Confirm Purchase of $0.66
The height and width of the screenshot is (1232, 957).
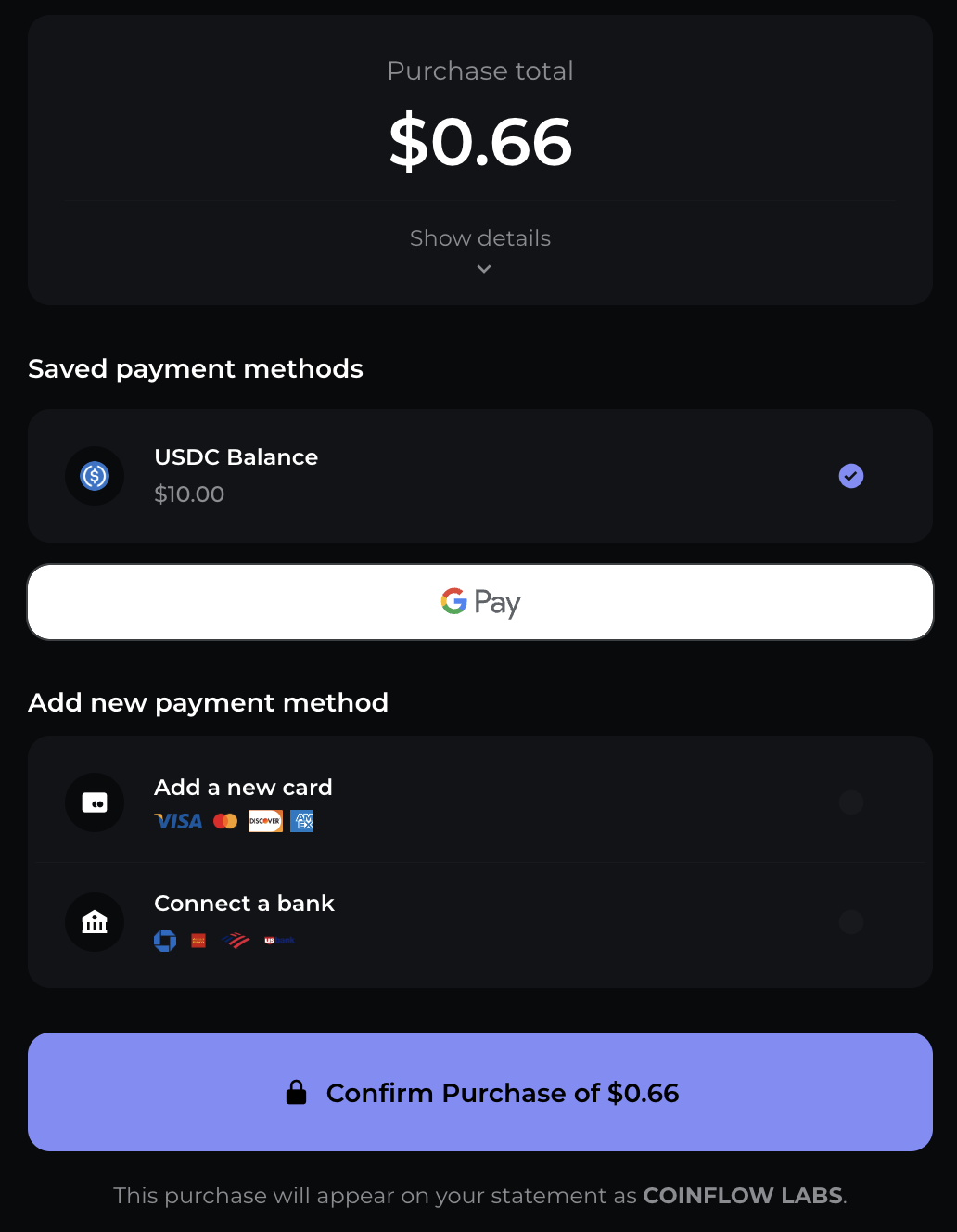tap(479, 1092)
